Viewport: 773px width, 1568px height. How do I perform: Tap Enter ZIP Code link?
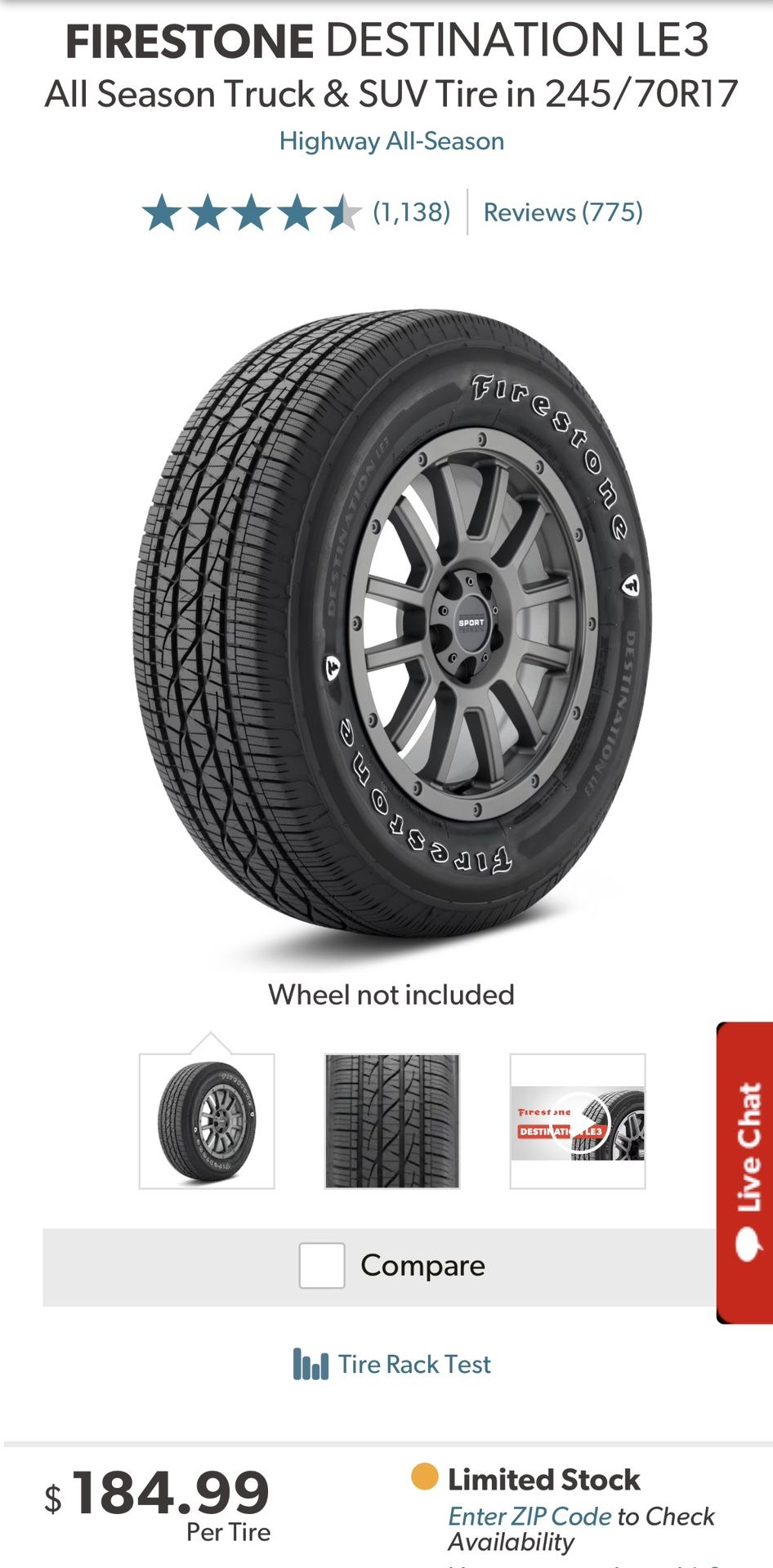529,1517
